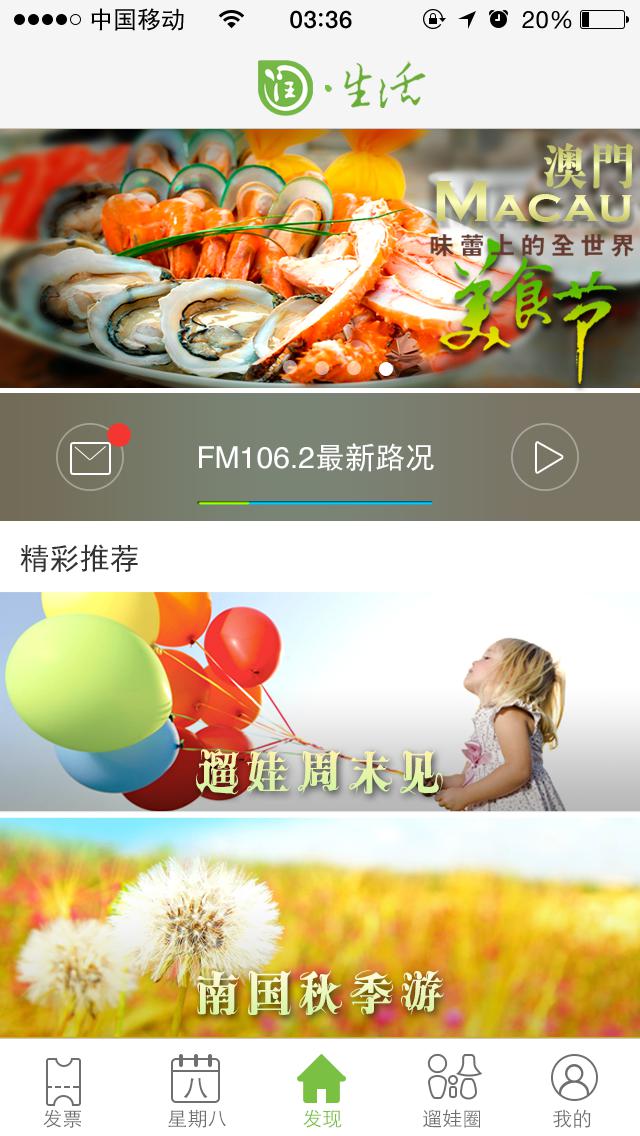Go to the 遛娃圈 tab
The image size is (640, 1136).
452,1090
